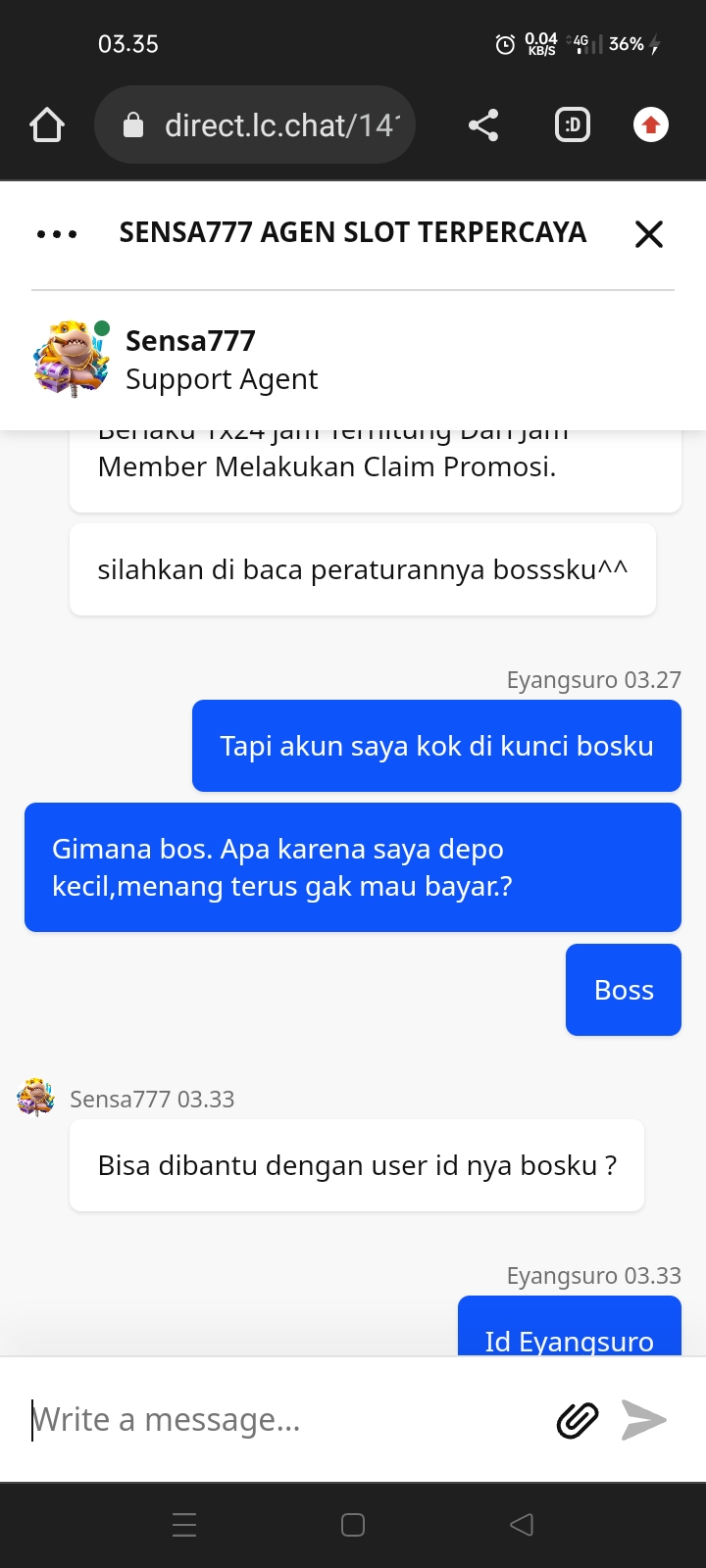The height and width of the screenshot is (1568, 706).
Task: Attach a file with the paperclip
Action: (578, 1419)
